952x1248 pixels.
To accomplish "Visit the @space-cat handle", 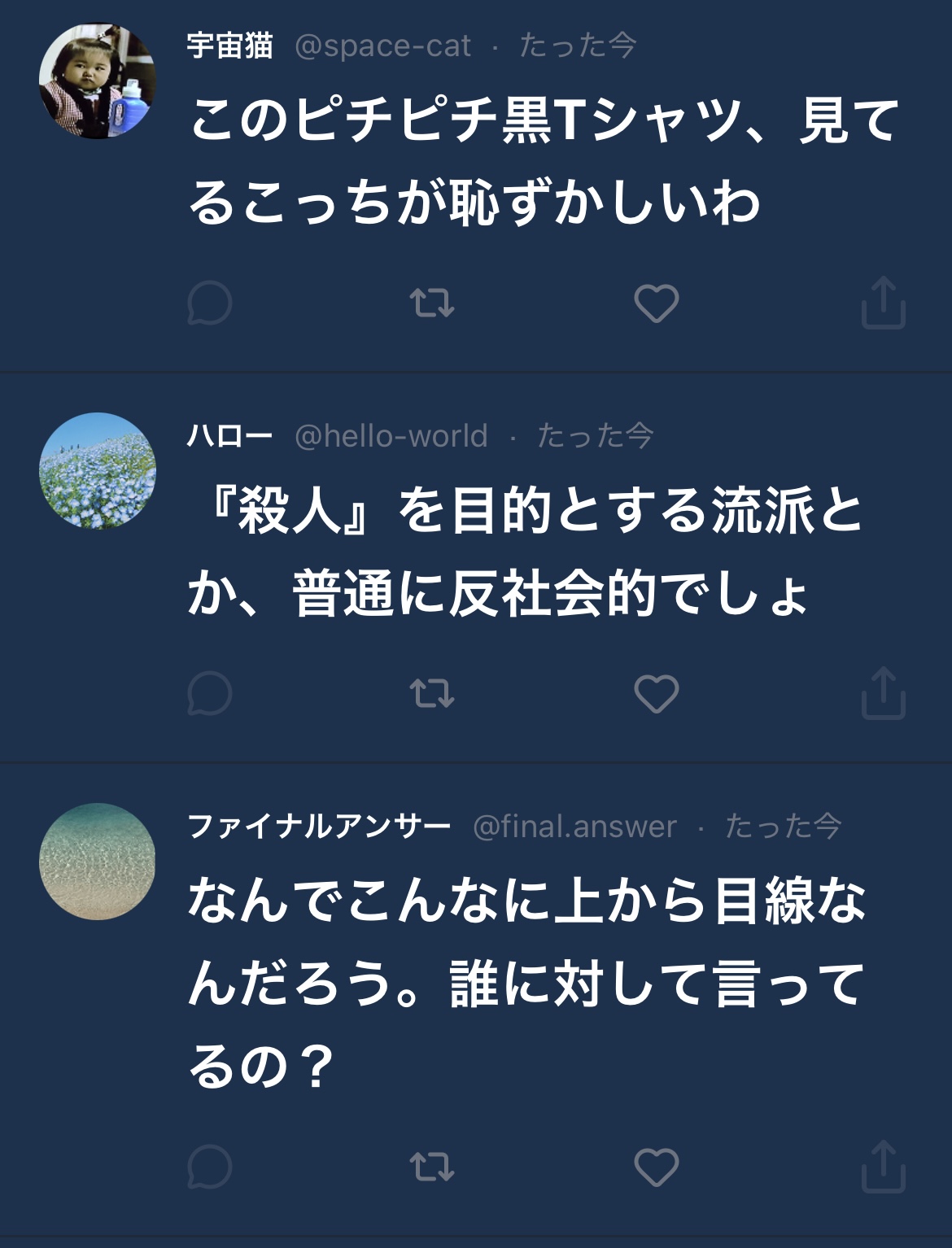I will point(382,46).
